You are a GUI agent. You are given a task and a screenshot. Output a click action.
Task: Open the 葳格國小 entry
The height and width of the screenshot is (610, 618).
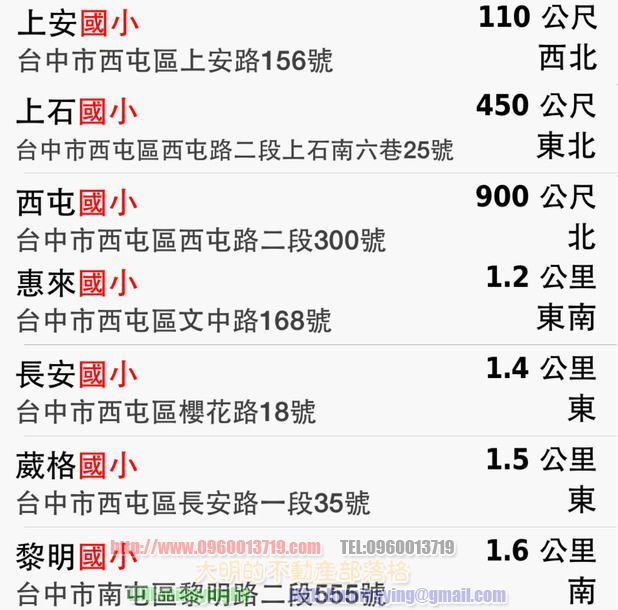point(78,465)
